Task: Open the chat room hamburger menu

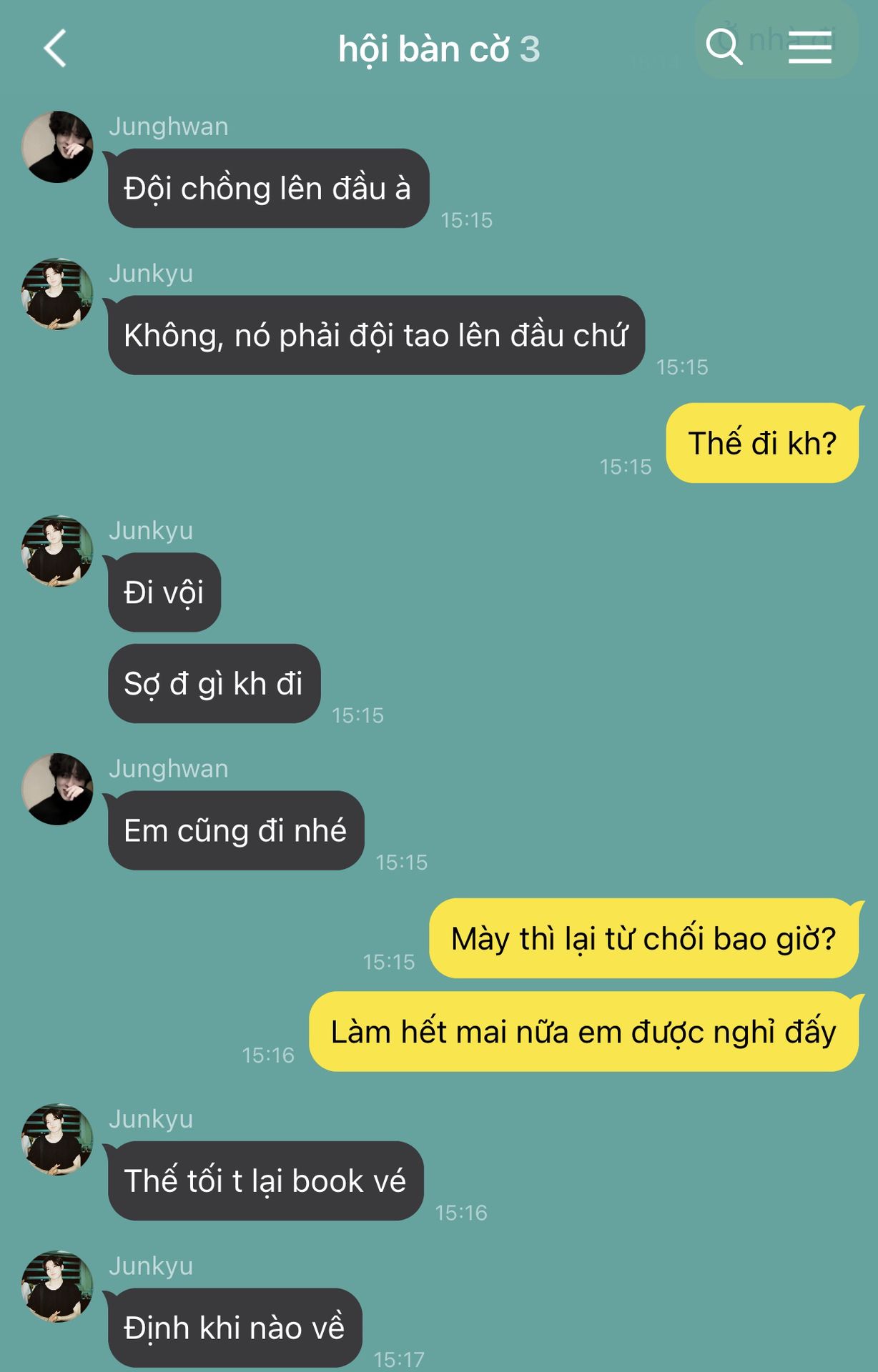Action: coord(809,47)
